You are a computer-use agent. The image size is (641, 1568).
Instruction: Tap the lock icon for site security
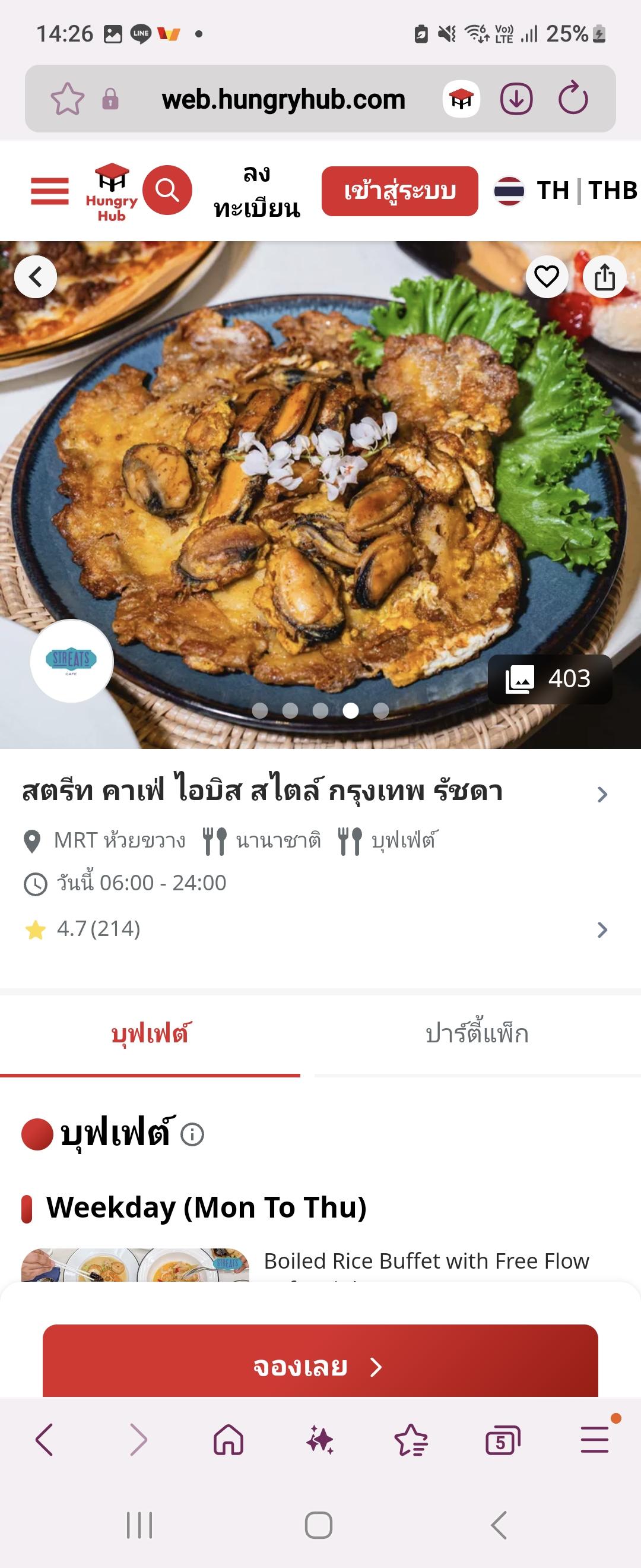point(109,99)
